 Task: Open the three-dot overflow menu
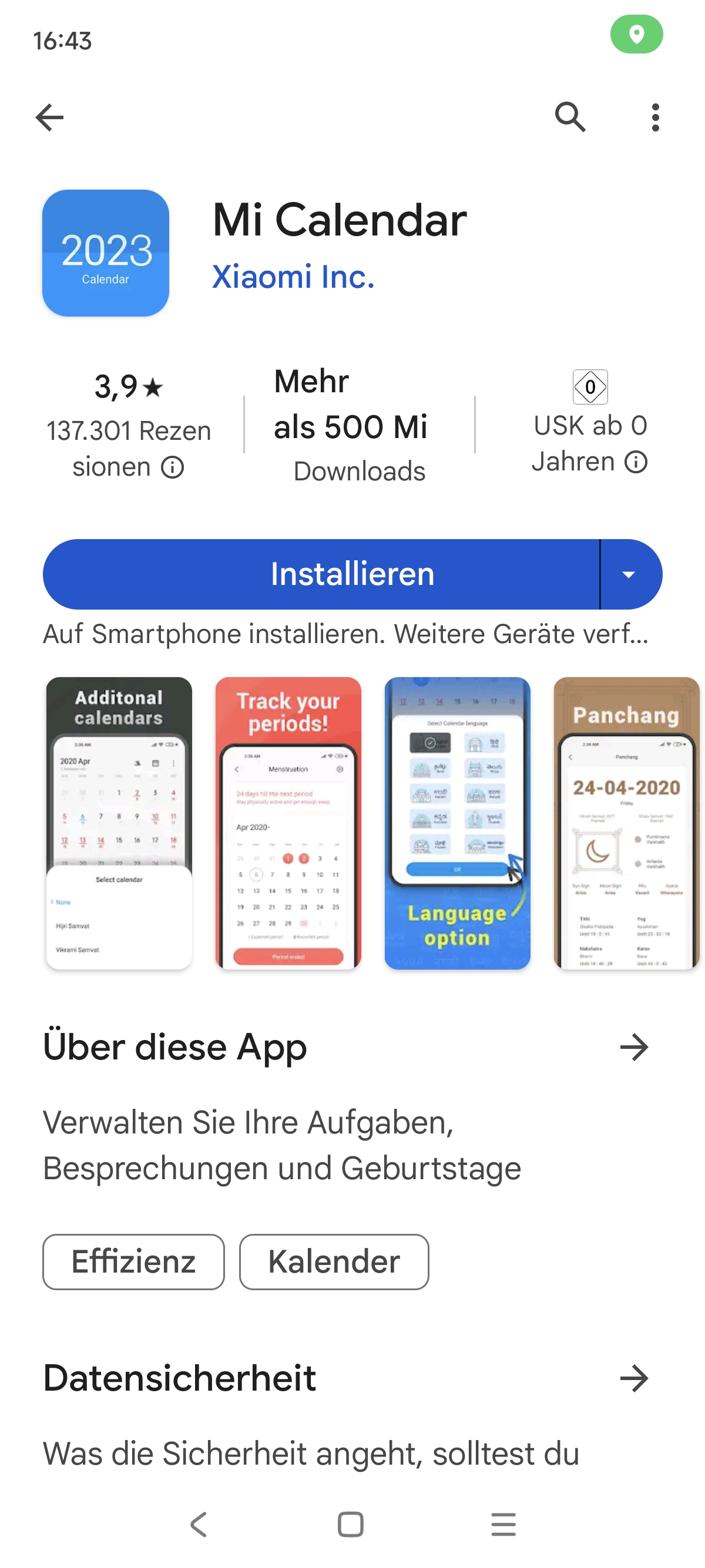(x=655, y=117)
